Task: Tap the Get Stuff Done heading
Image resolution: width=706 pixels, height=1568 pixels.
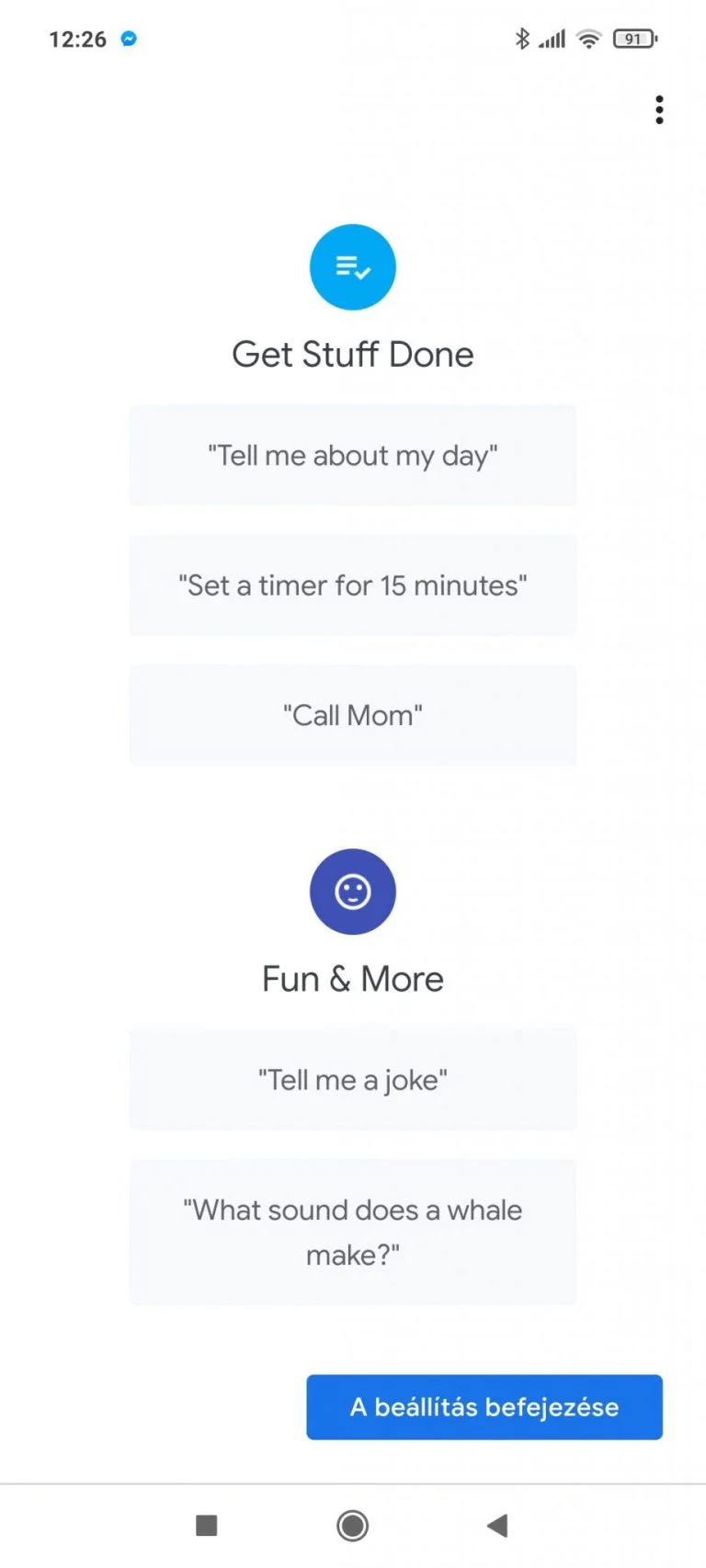Action: [x=352, y=354]
